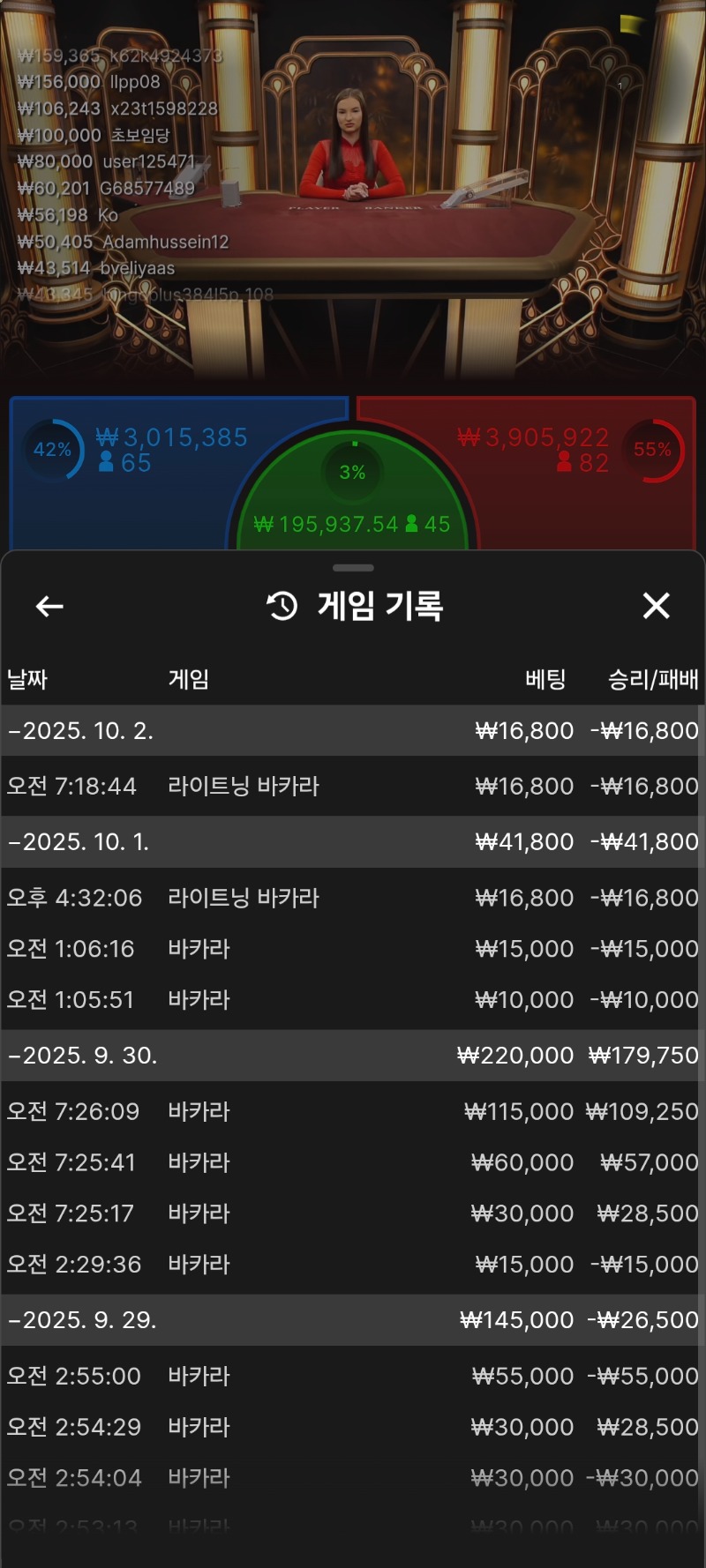This screenshot has height=1568, width=706.
Task: Collapse the 2025. 10. 1. date group
Action: [79, 842]
